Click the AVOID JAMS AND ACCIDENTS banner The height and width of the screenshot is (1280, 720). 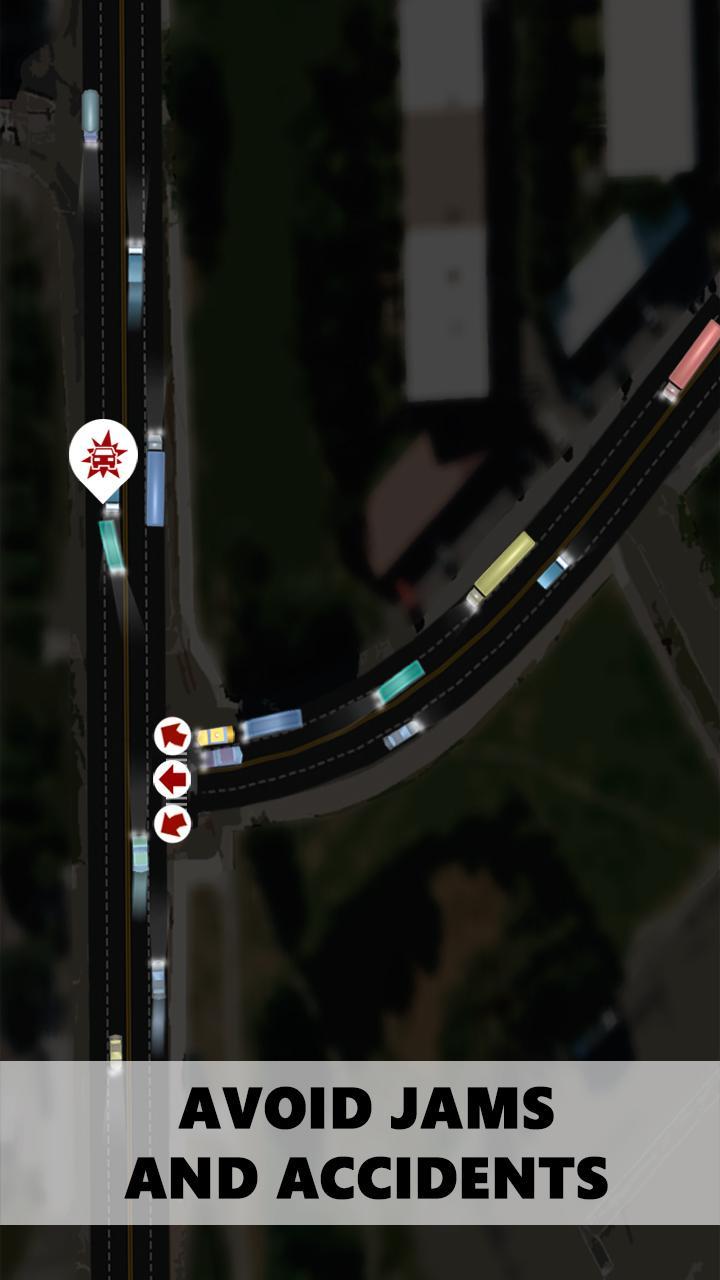pos(360,1135)
